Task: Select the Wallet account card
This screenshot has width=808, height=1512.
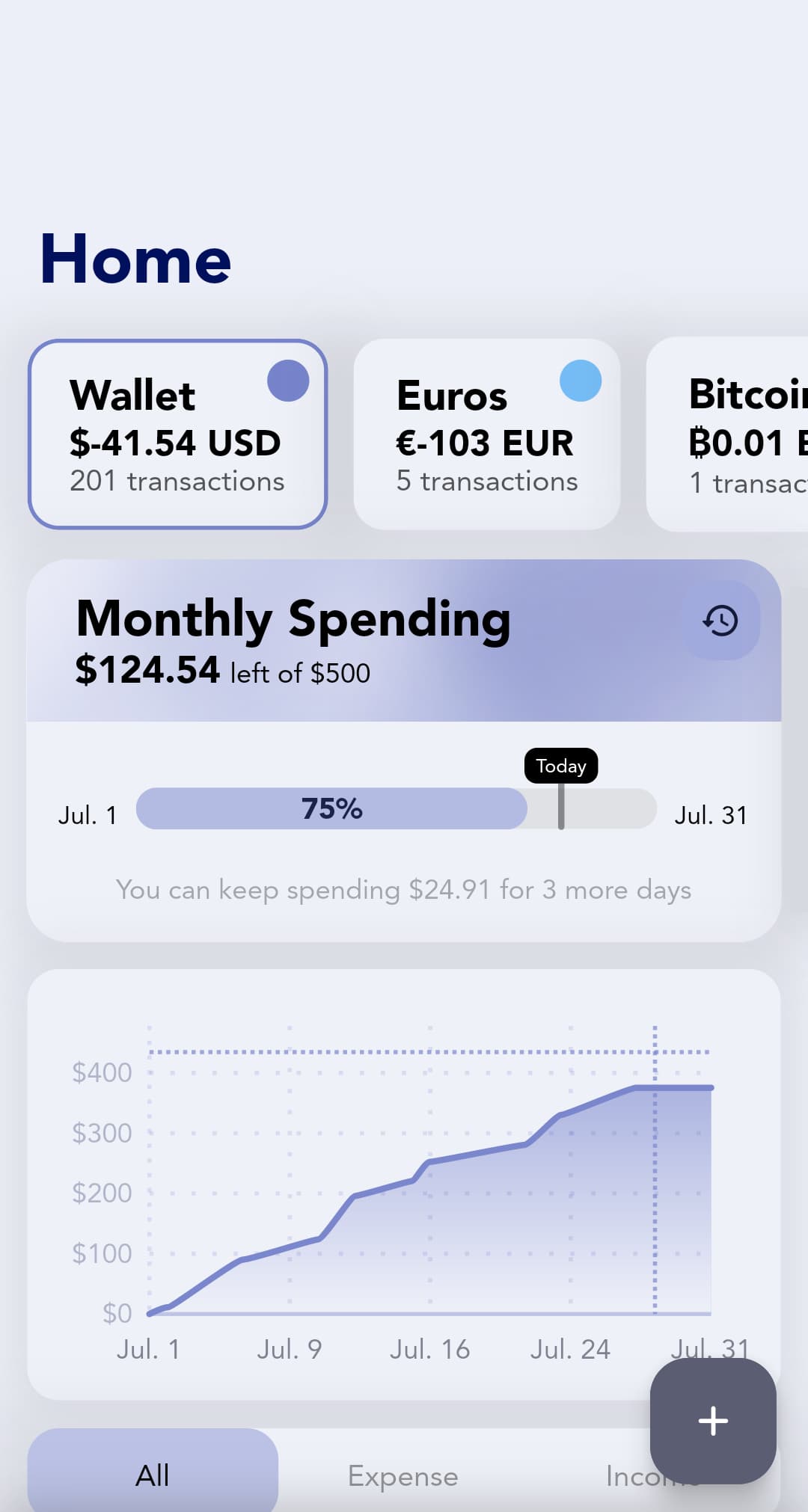Action: pos(177,434)
